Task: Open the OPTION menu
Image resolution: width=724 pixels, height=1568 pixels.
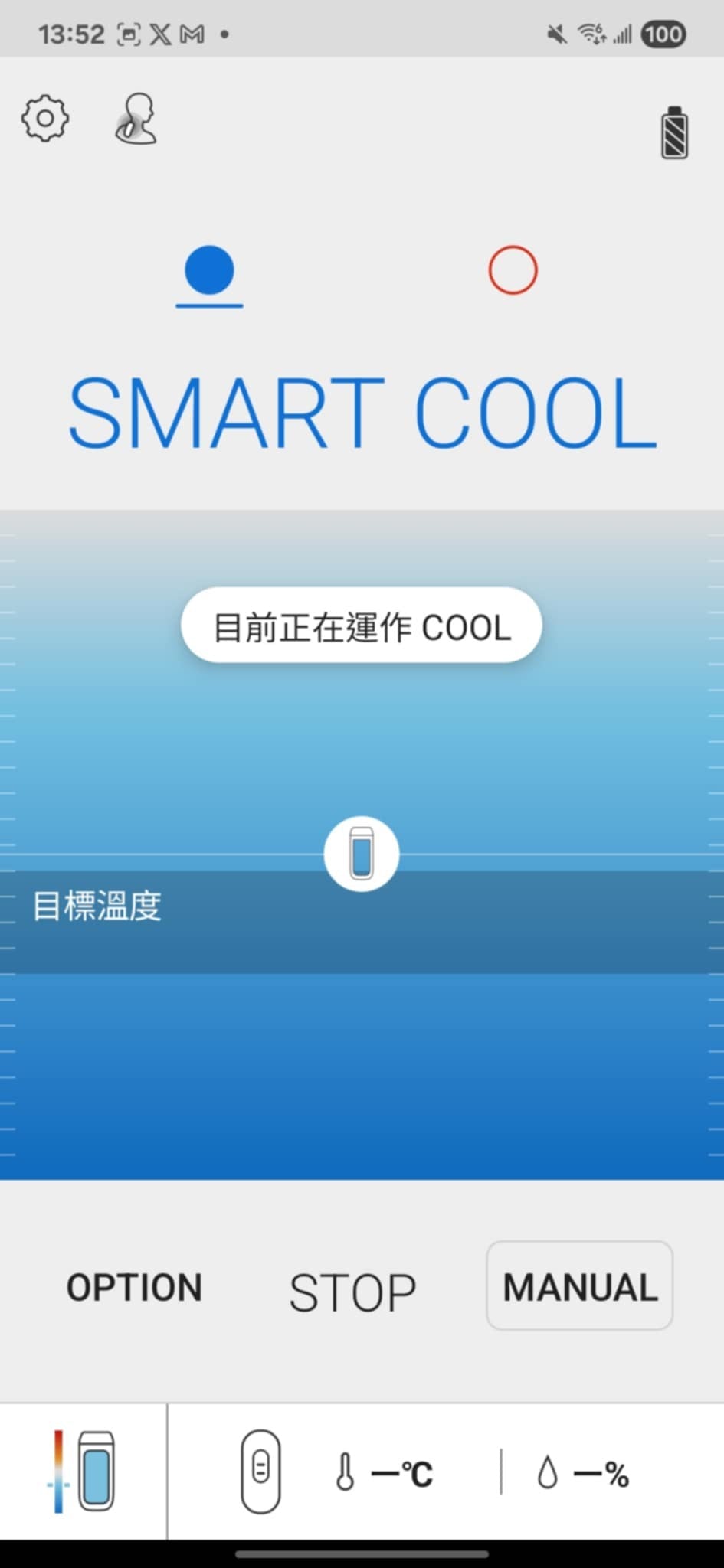Action: click(x=134, y=1288)
